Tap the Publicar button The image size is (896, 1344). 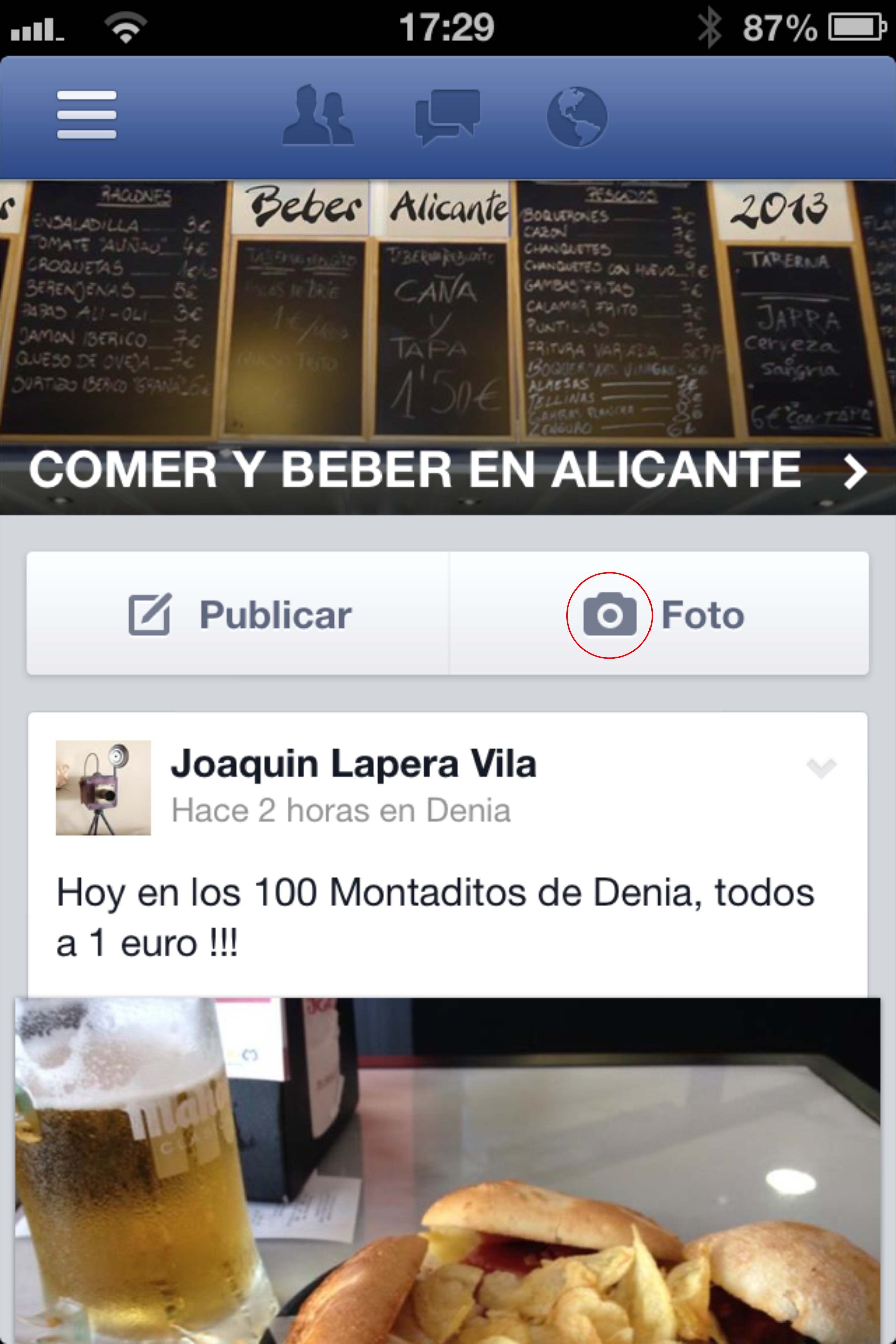pyautogui.click(x=239, y=615)
